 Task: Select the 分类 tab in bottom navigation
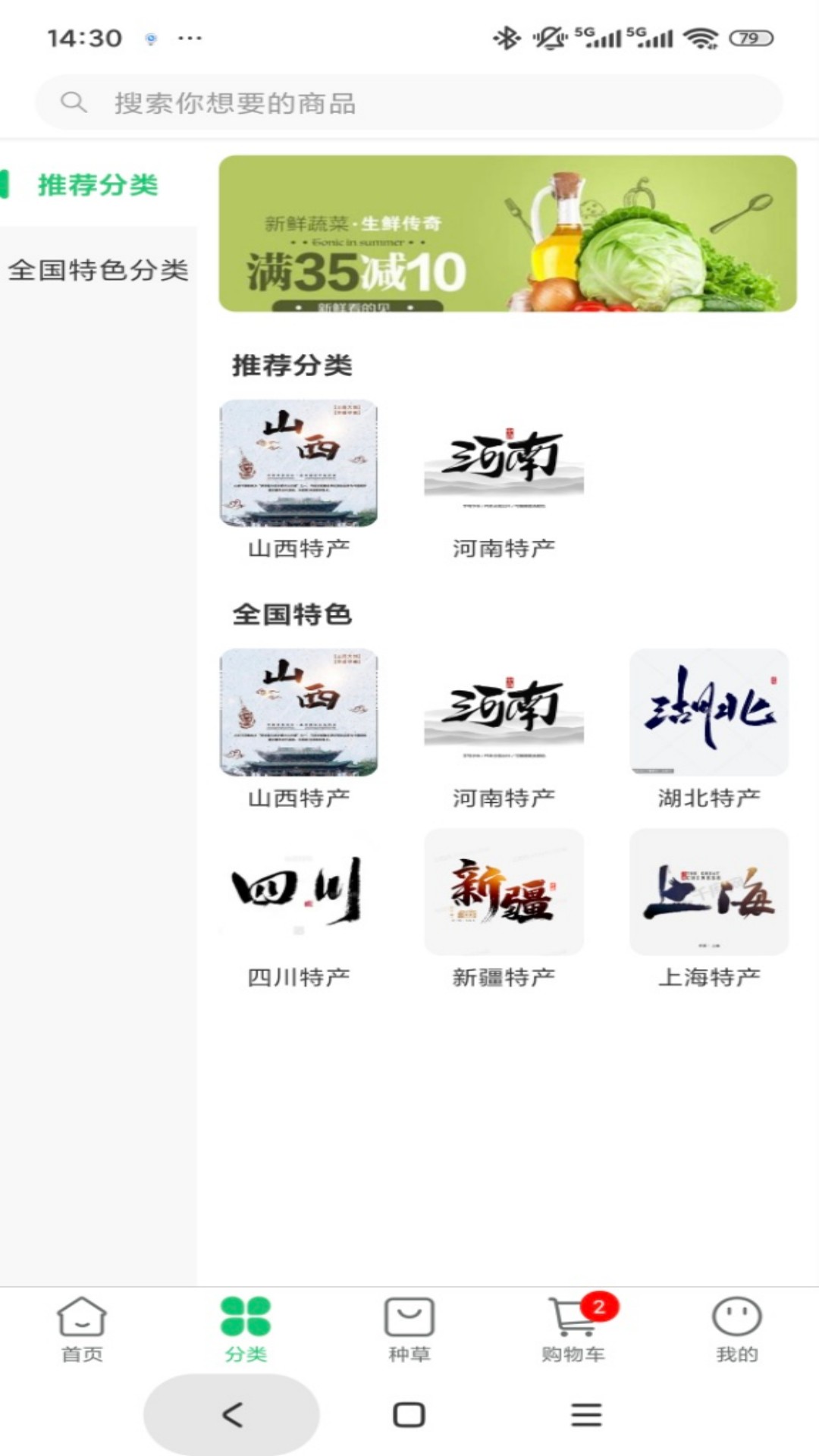[x=246, y=1329]
